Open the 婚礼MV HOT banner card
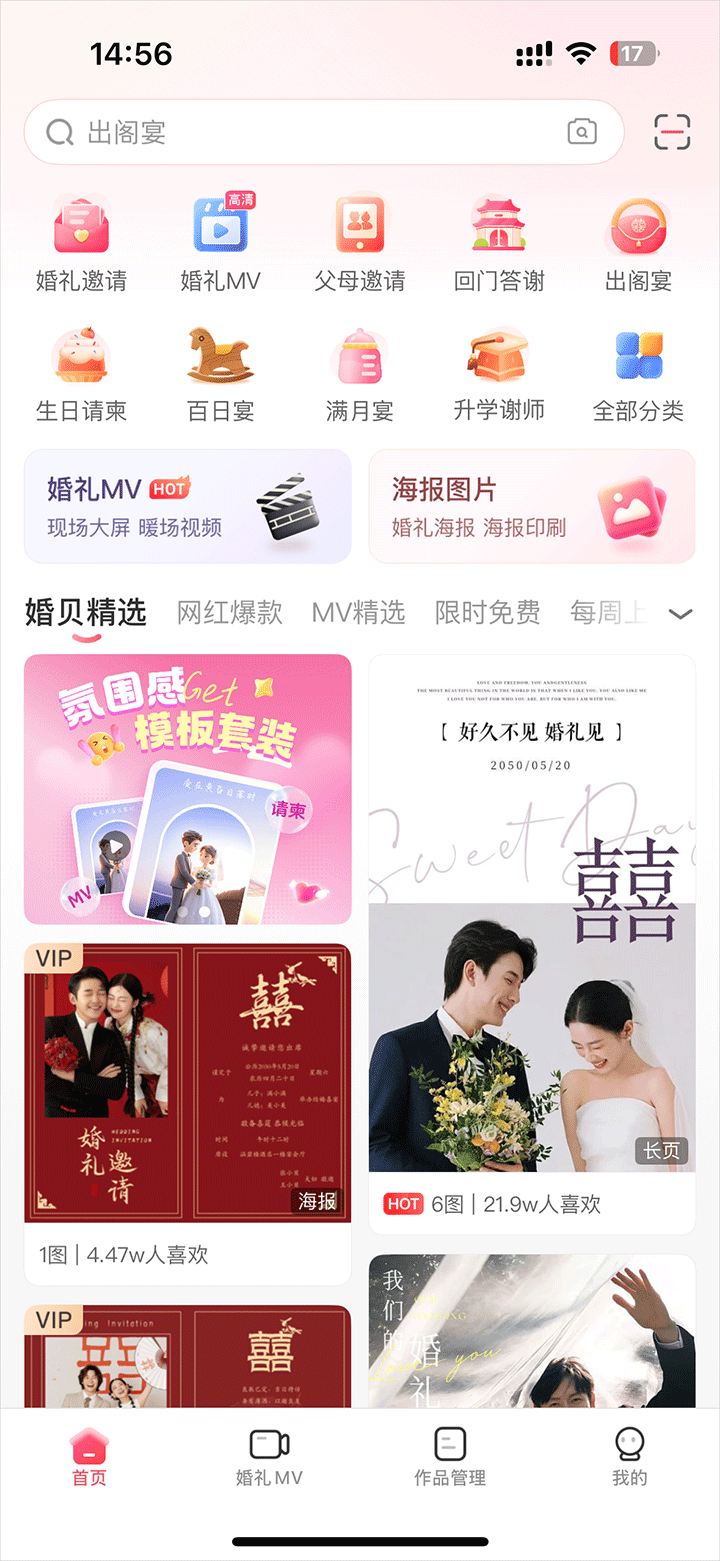720x1561 pixels. click(188, 506)
